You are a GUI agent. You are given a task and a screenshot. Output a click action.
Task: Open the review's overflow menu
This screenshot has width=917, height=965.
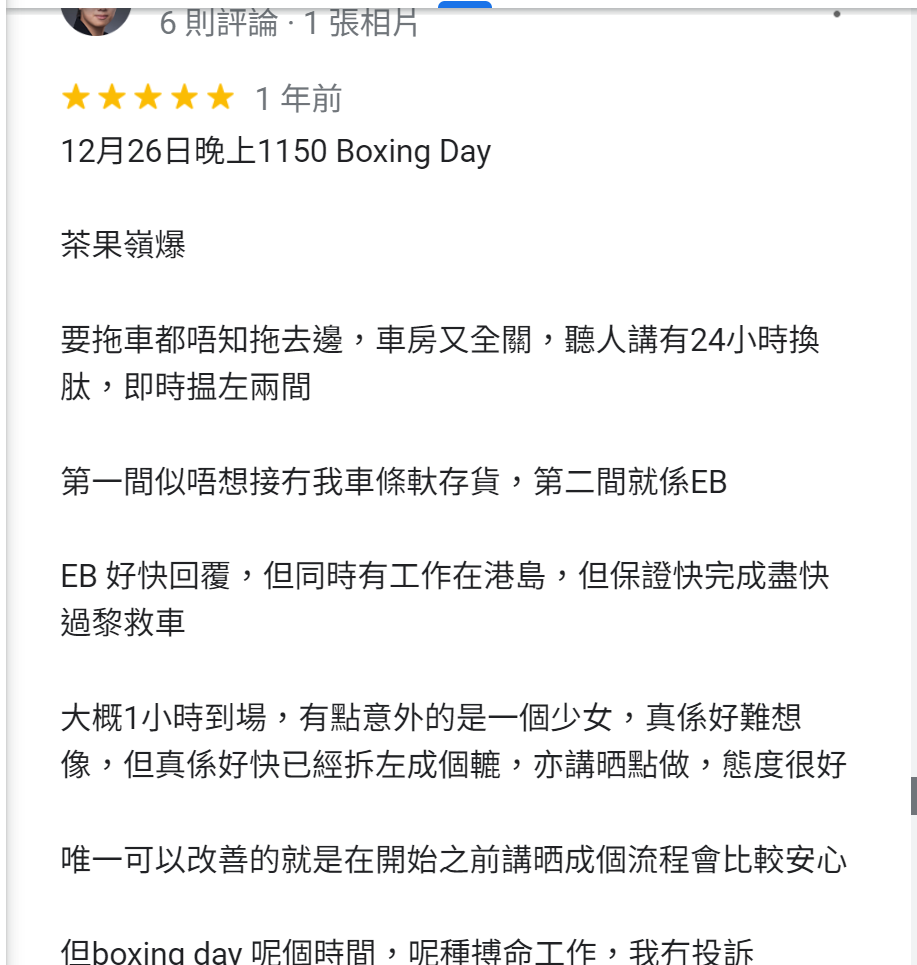pos(836,14)
